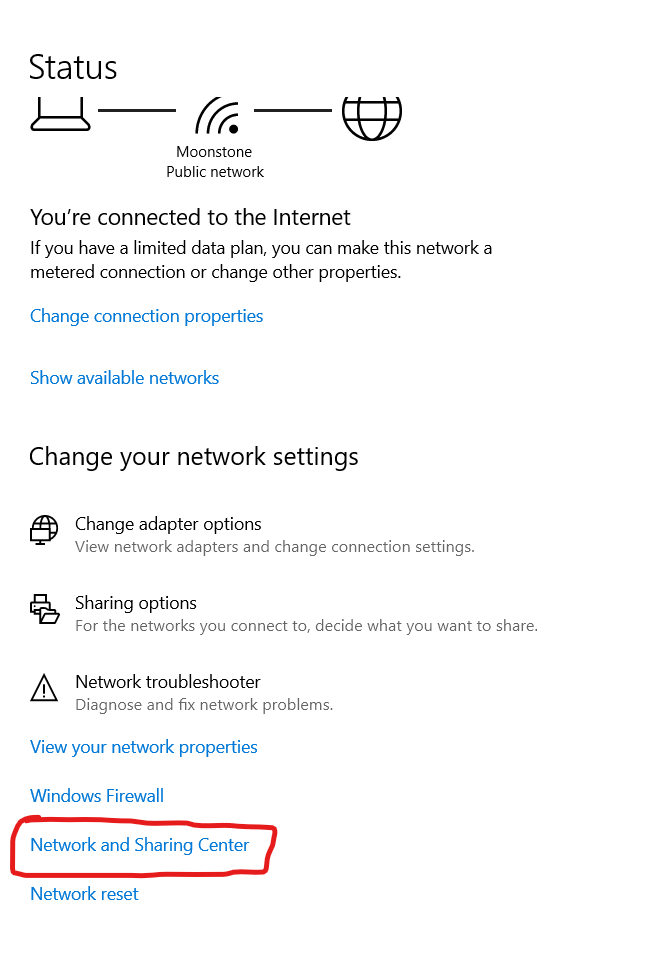The height and width of the screenshot is (967, 658).
Task: Run the Network troubleshooter
Action: click(x=167, y=682)
